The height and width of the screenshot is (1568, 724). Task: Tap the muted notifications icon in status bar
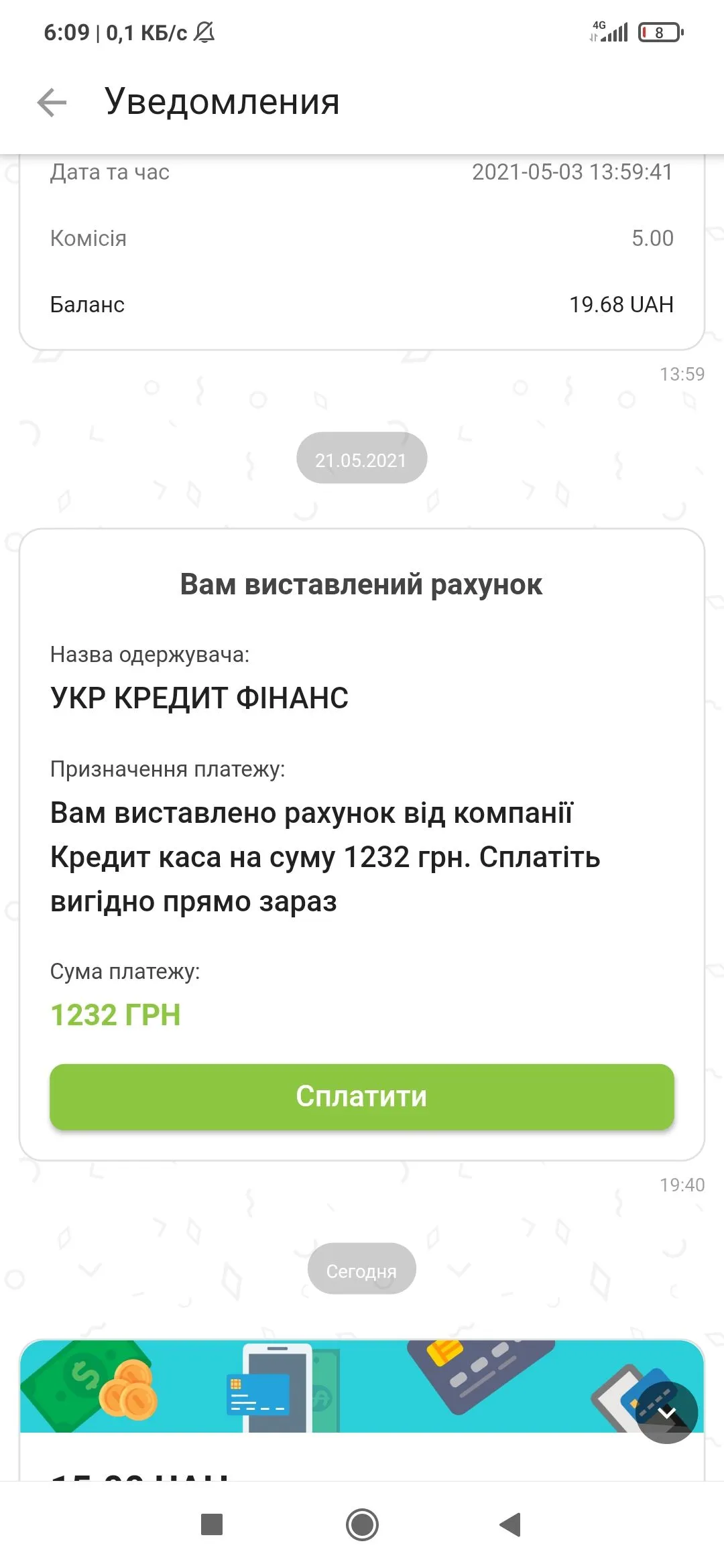tap(203, 31)
